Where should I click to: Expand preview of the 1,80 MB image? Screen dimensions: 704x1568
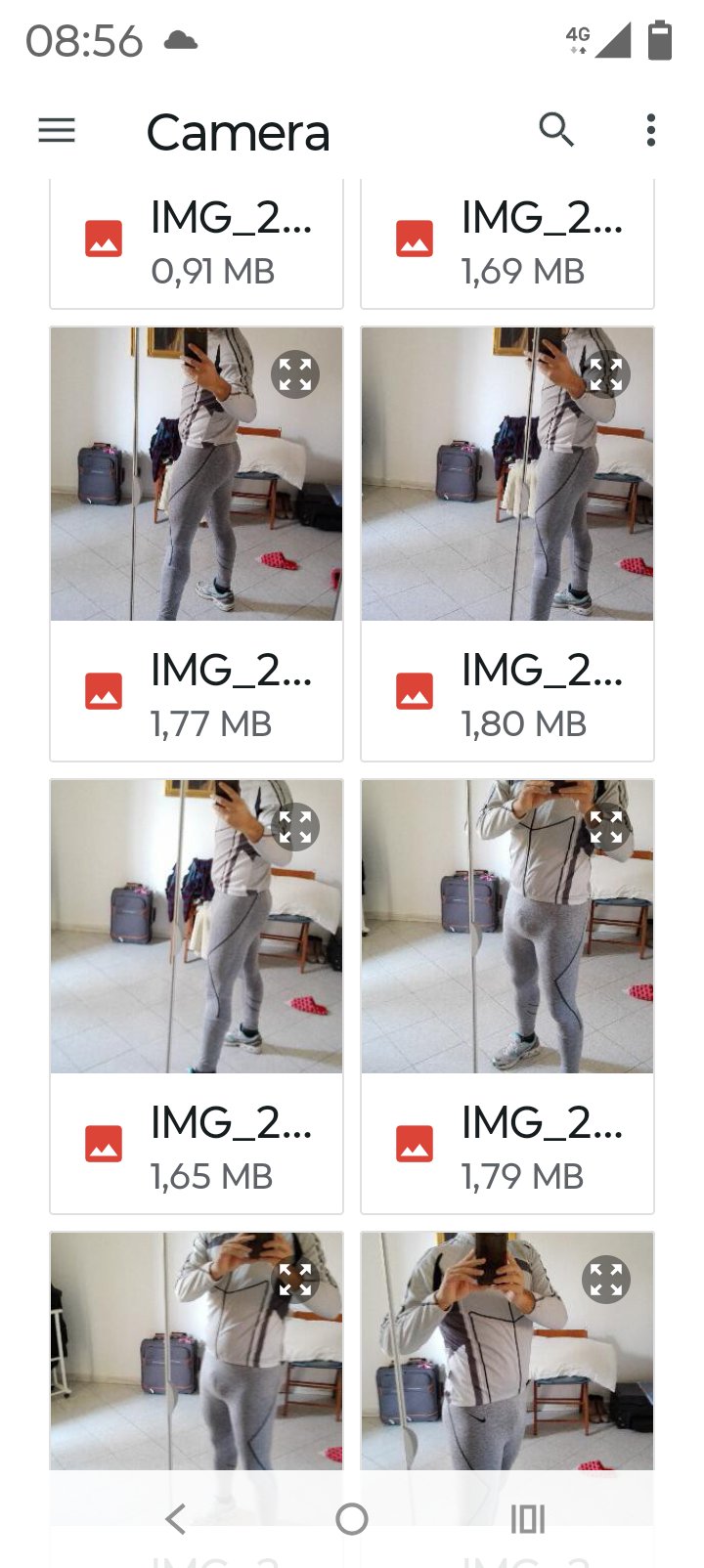(606, 374)
